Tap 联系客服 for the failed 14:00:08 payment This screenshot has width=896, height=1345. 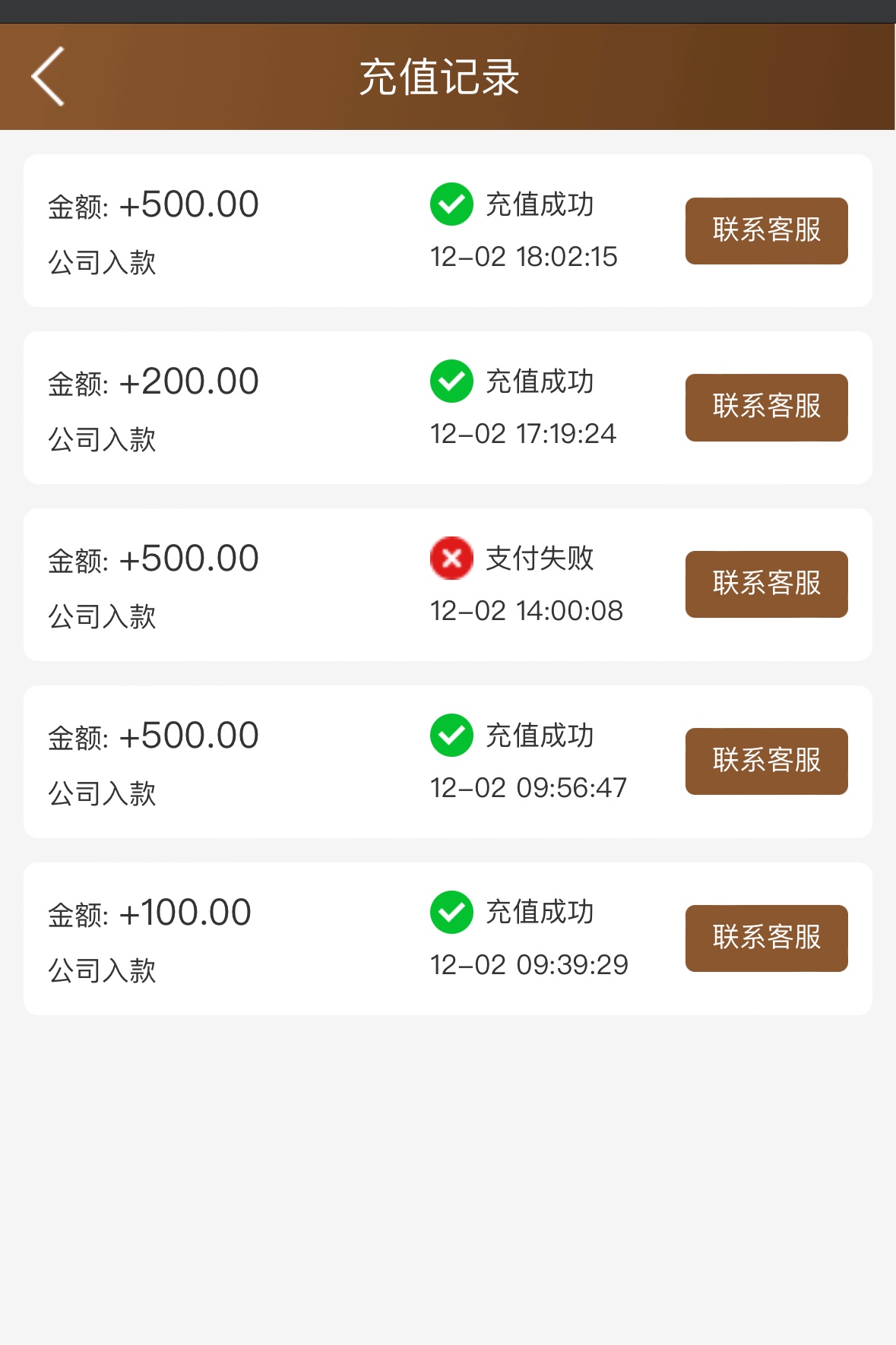766,584
